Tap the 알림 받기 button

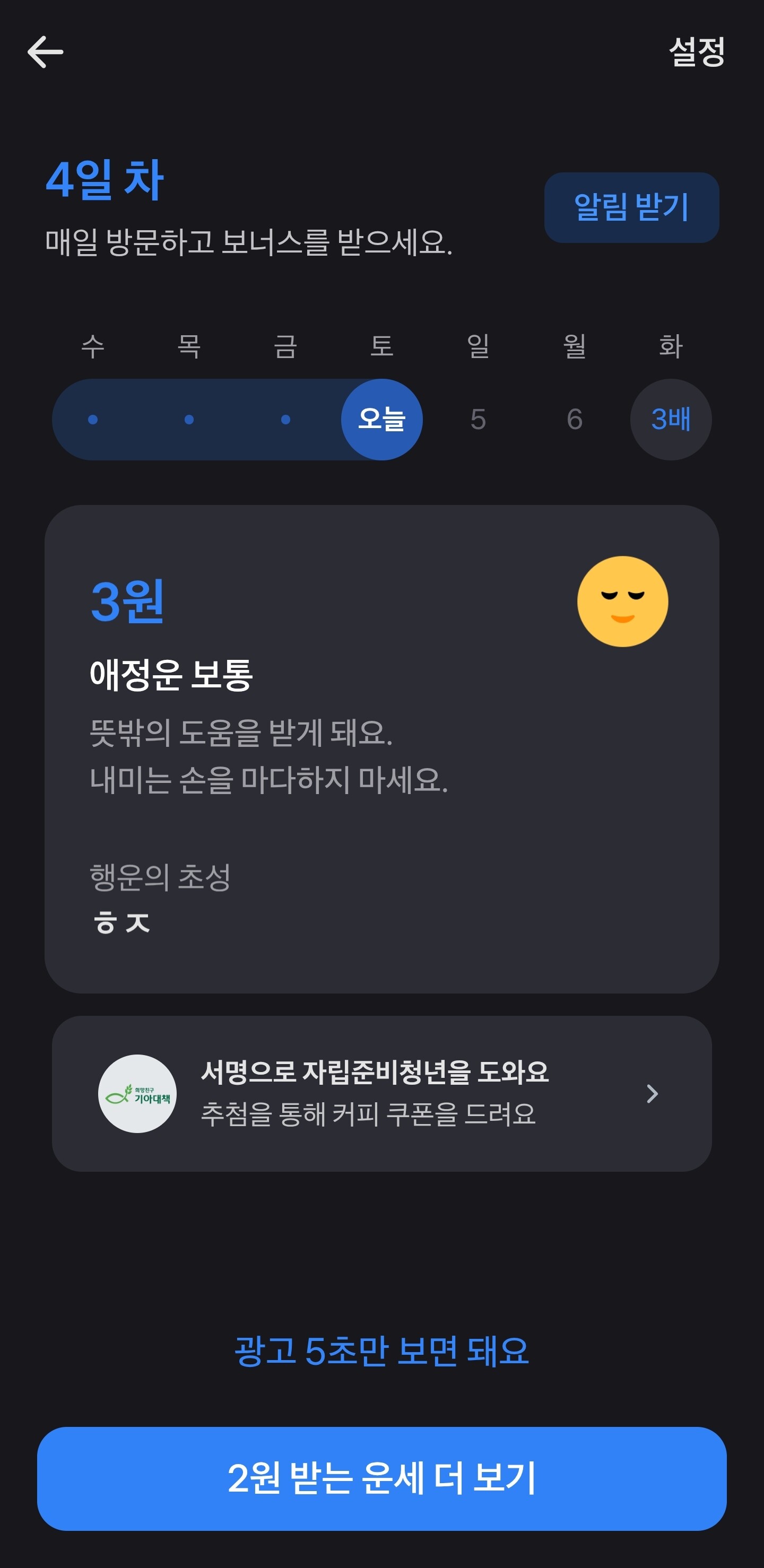[631, 207]
